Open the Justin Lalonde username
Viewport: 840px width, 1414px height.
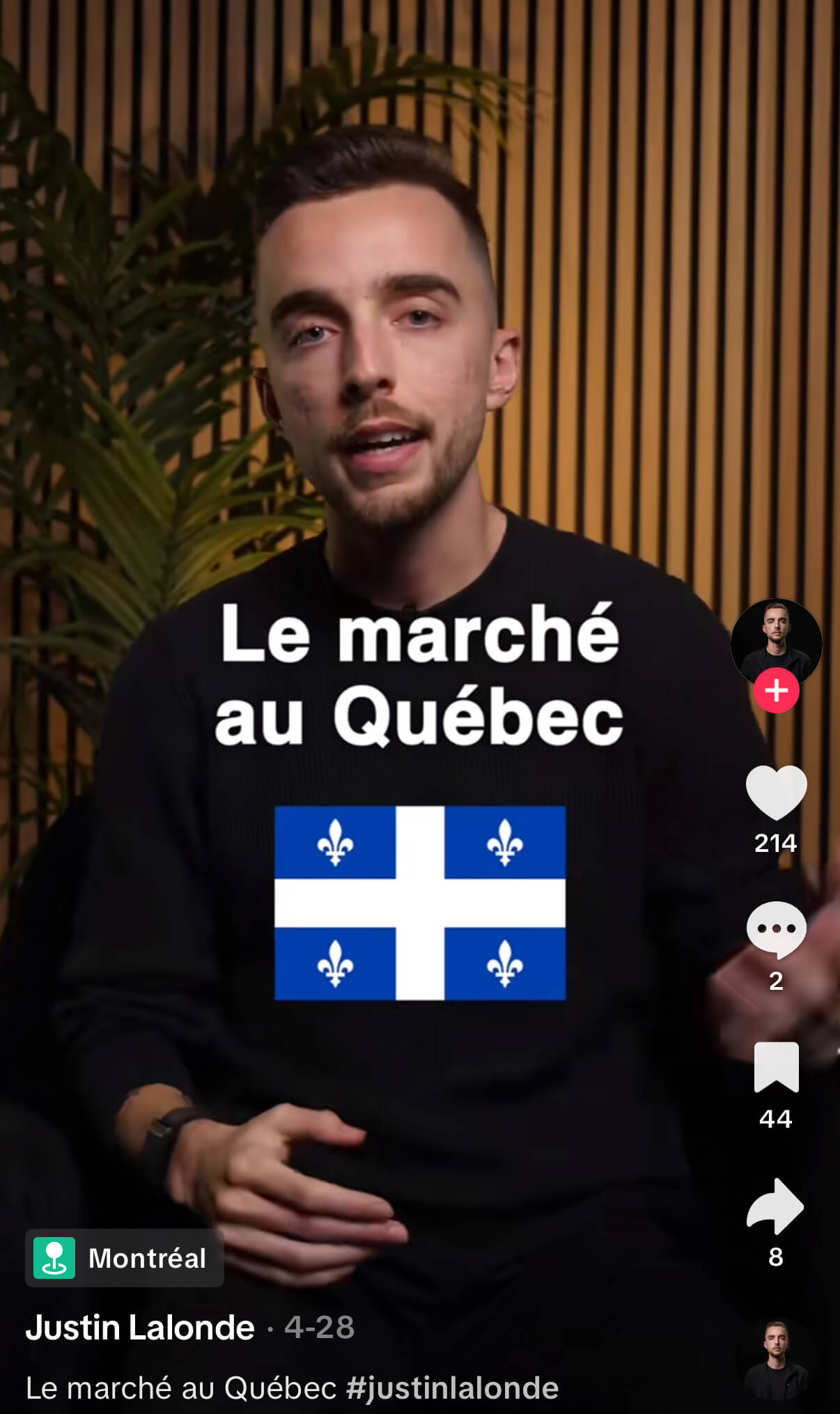click(x=140, y=1328)
